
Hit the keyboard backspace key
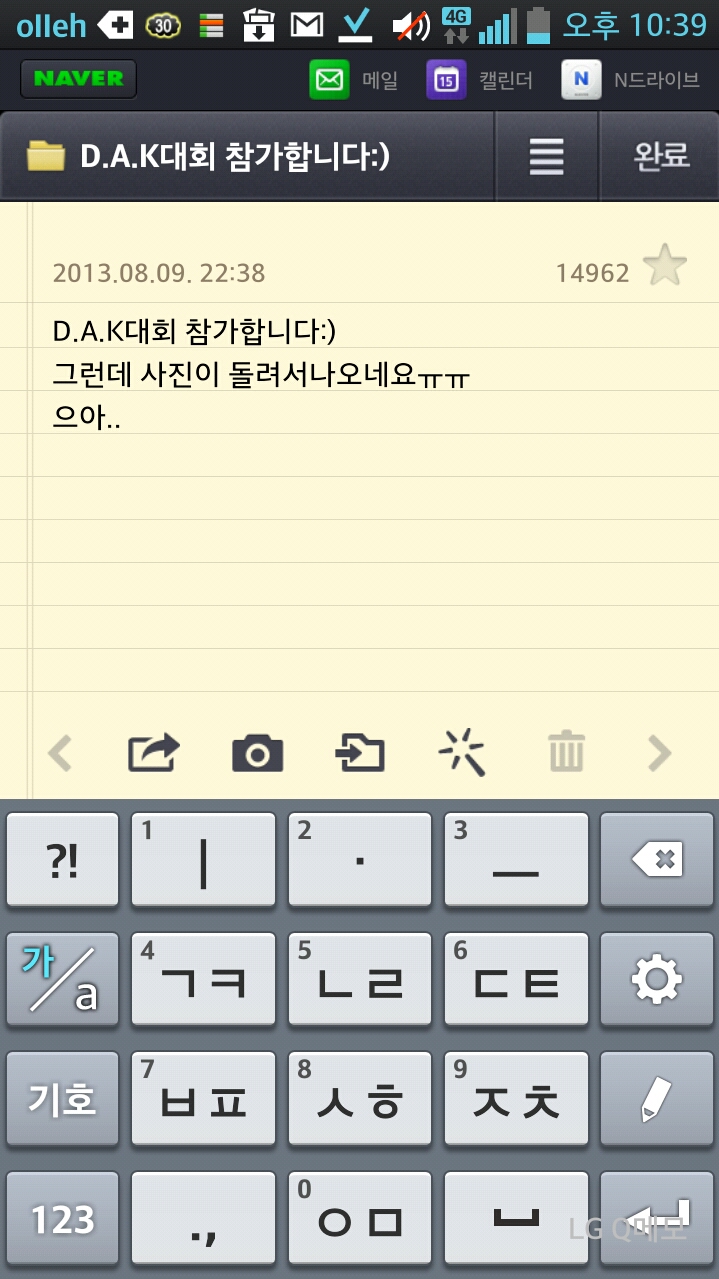657,859
